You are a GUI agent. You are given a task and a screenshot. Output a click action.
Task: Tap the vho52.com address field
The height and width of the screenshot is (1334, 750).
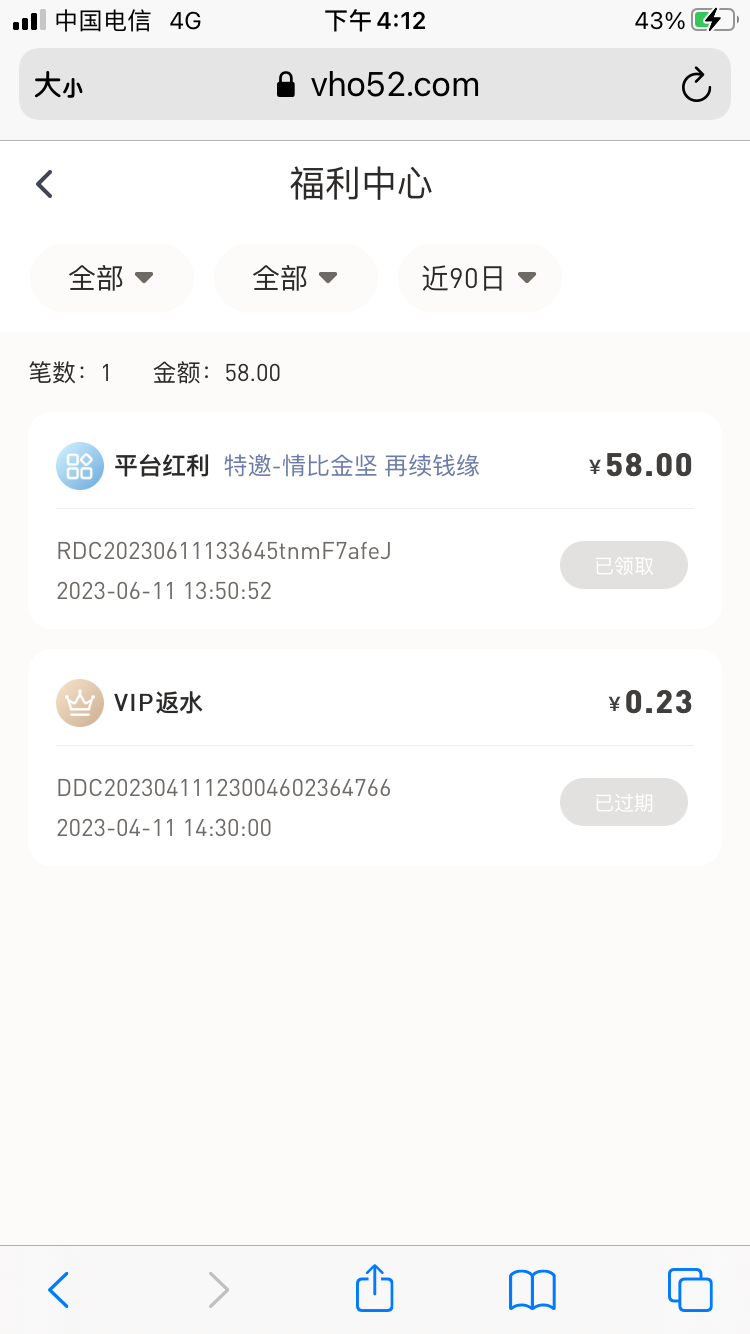(x=378, y=85)
